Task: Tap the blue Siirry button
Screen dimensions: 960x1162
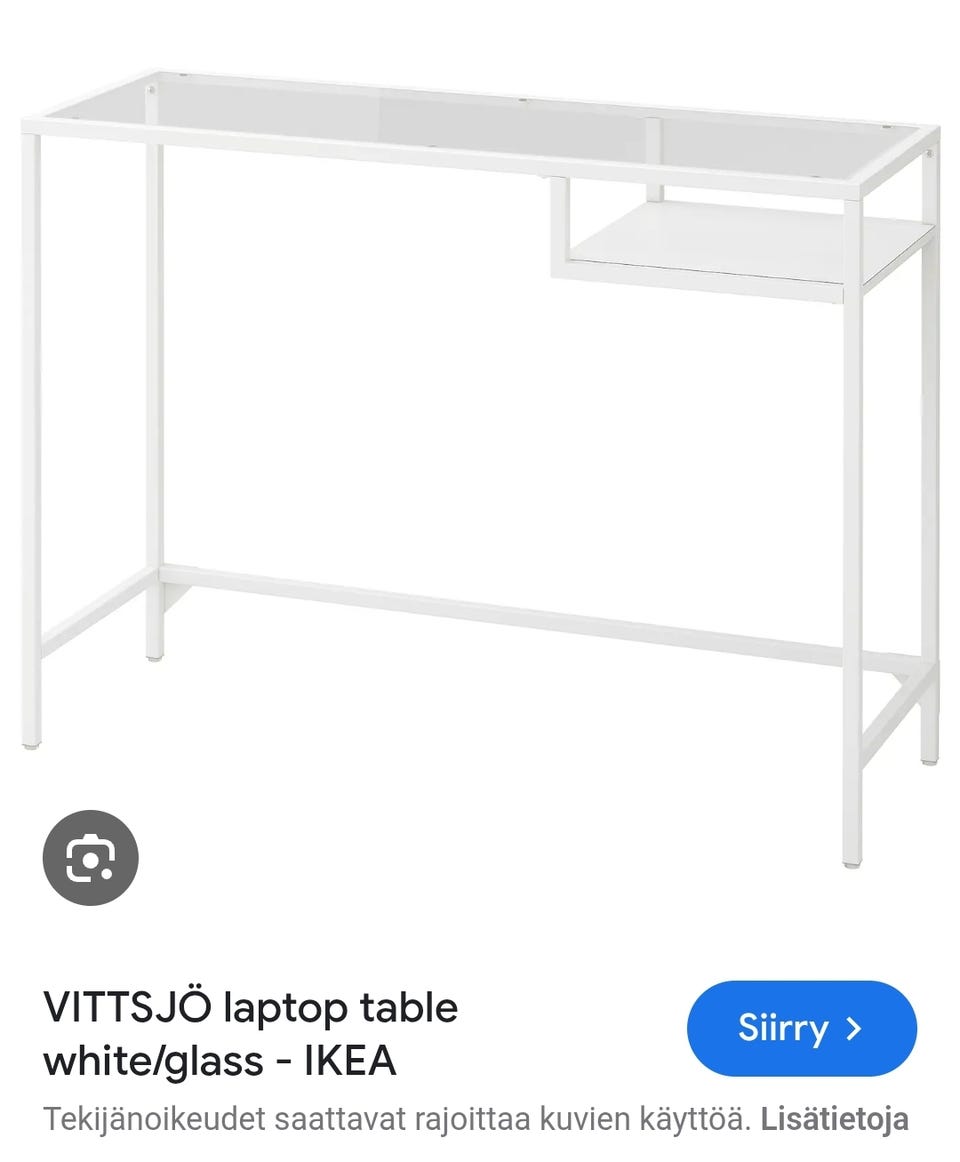Action: [801, 1028]
